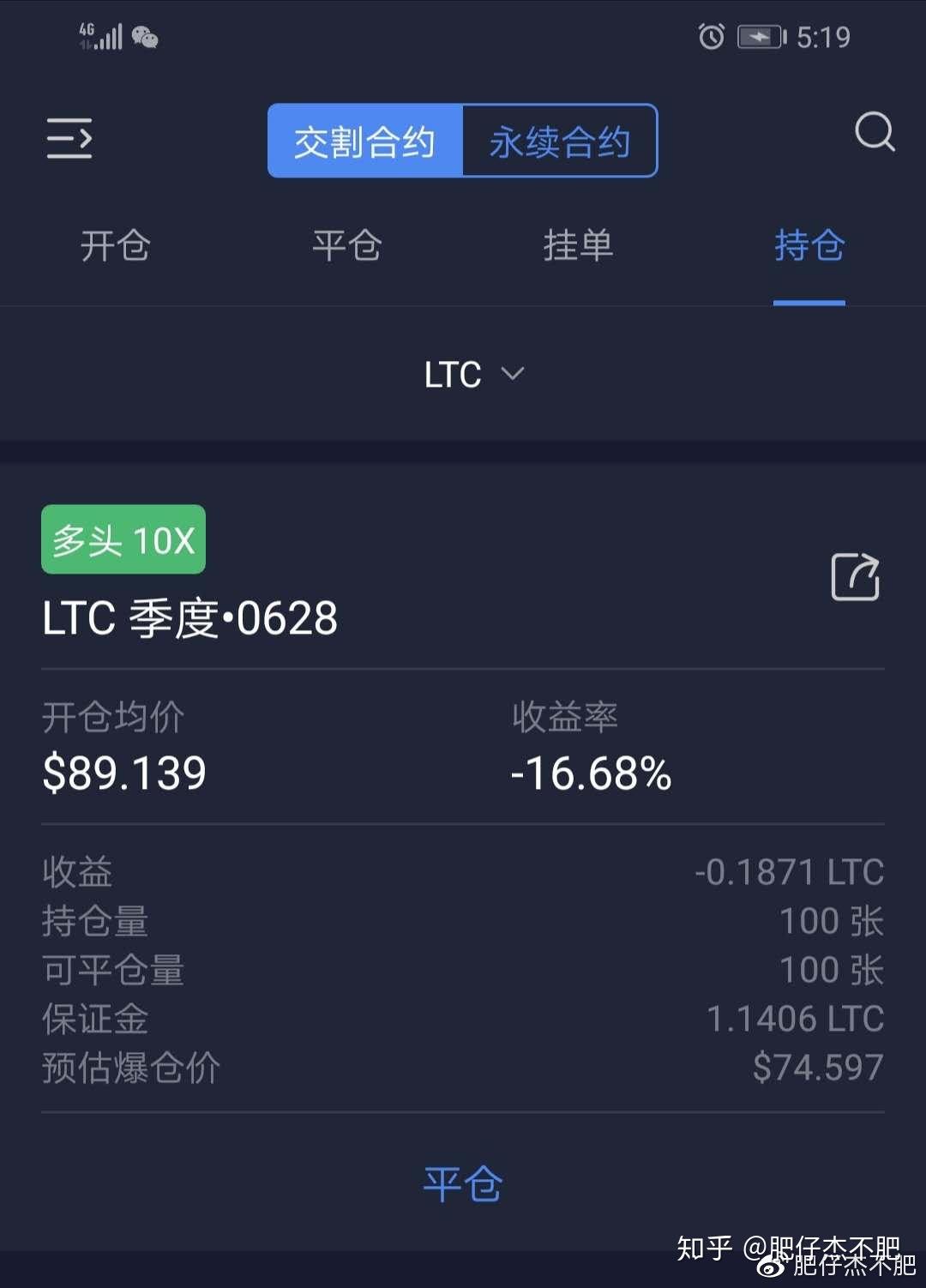This screenshot has height=1288, width=926.
Task: Open the 挂单 tab
Action: coord(579,246)
